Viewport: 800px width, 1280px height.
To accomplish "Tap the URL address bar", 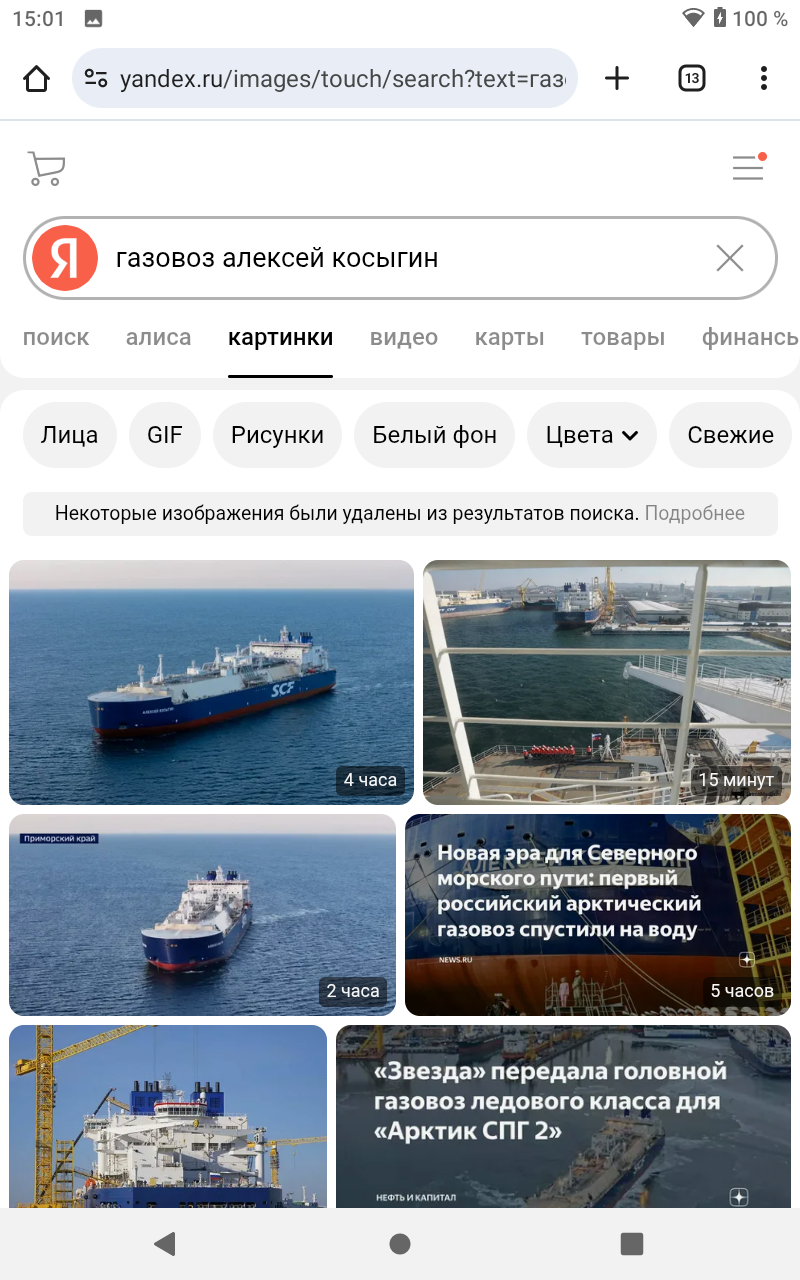I will pyautogui.click(x=340, y=78).
